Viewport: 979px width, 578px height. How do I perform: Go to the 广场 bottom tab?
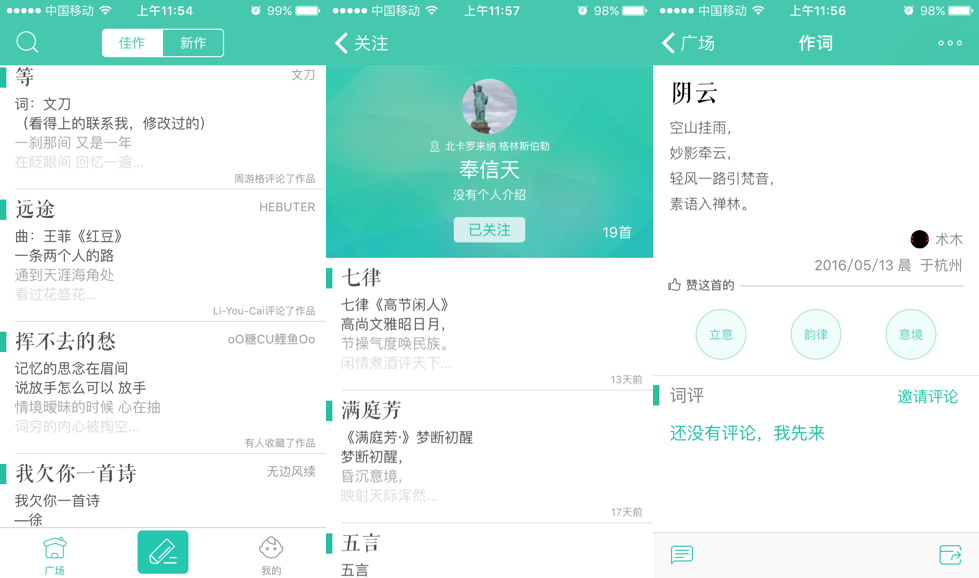(x=54, y=554)
